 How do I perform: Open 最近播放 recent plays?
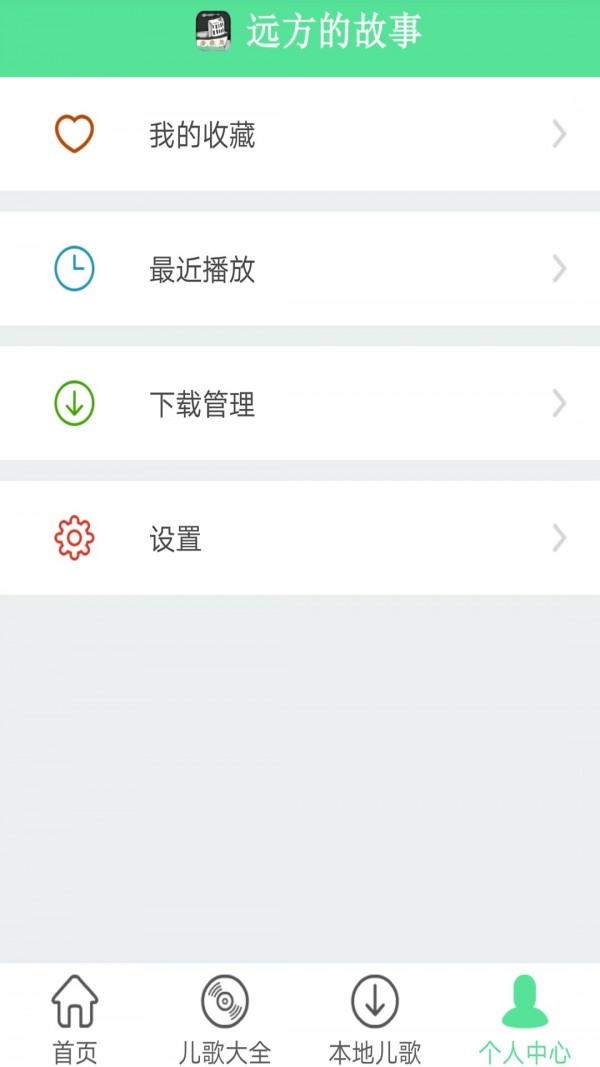coord(300,269)
